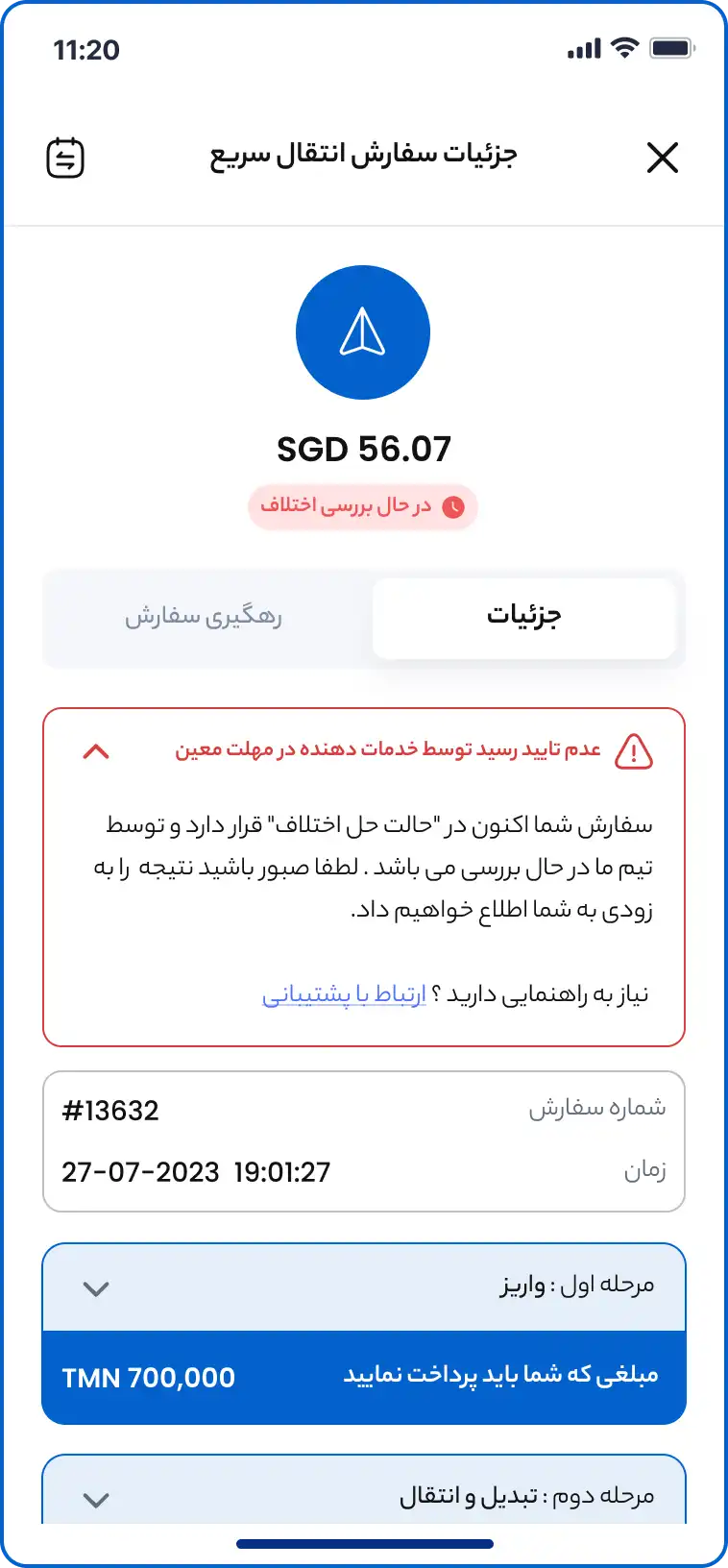Expand the مرحله دوم : تبدیل و انتقال section
The image size is (728, 1568).
[96, 1499]
